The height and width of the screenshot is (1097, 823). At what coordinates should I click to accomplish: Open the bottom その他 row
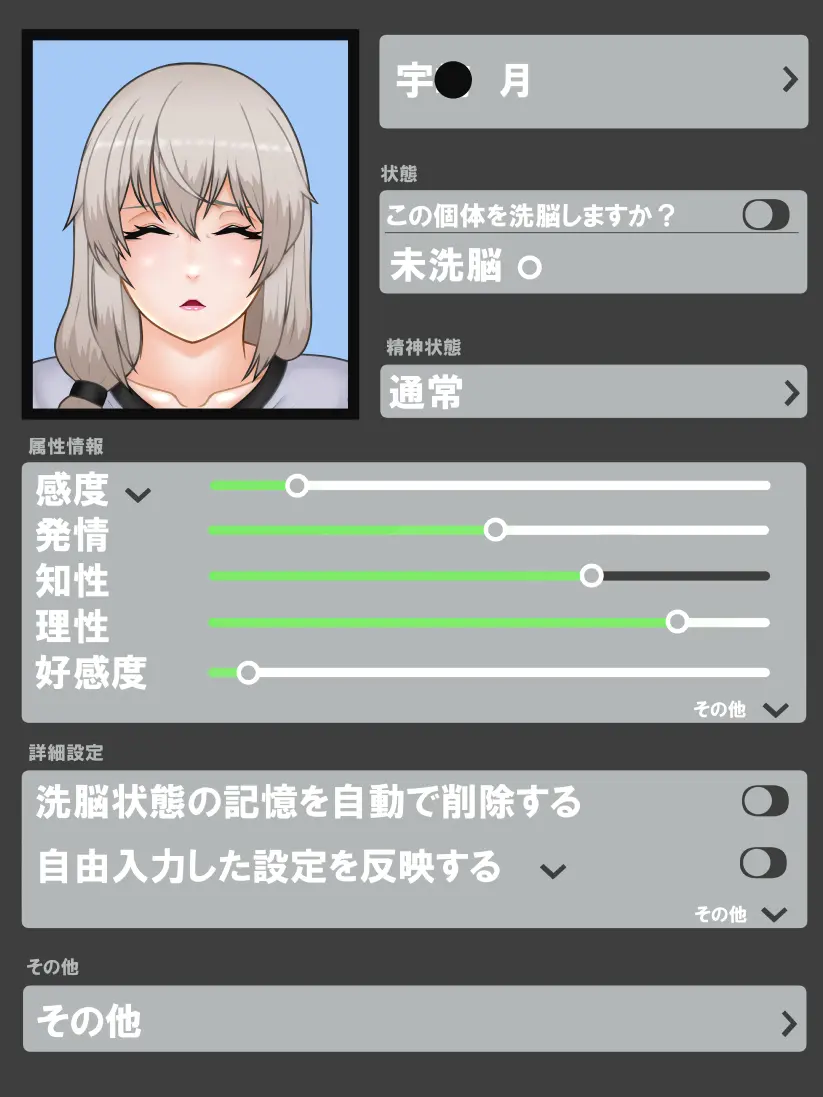pyautogui.click(x=414, y=1022)
